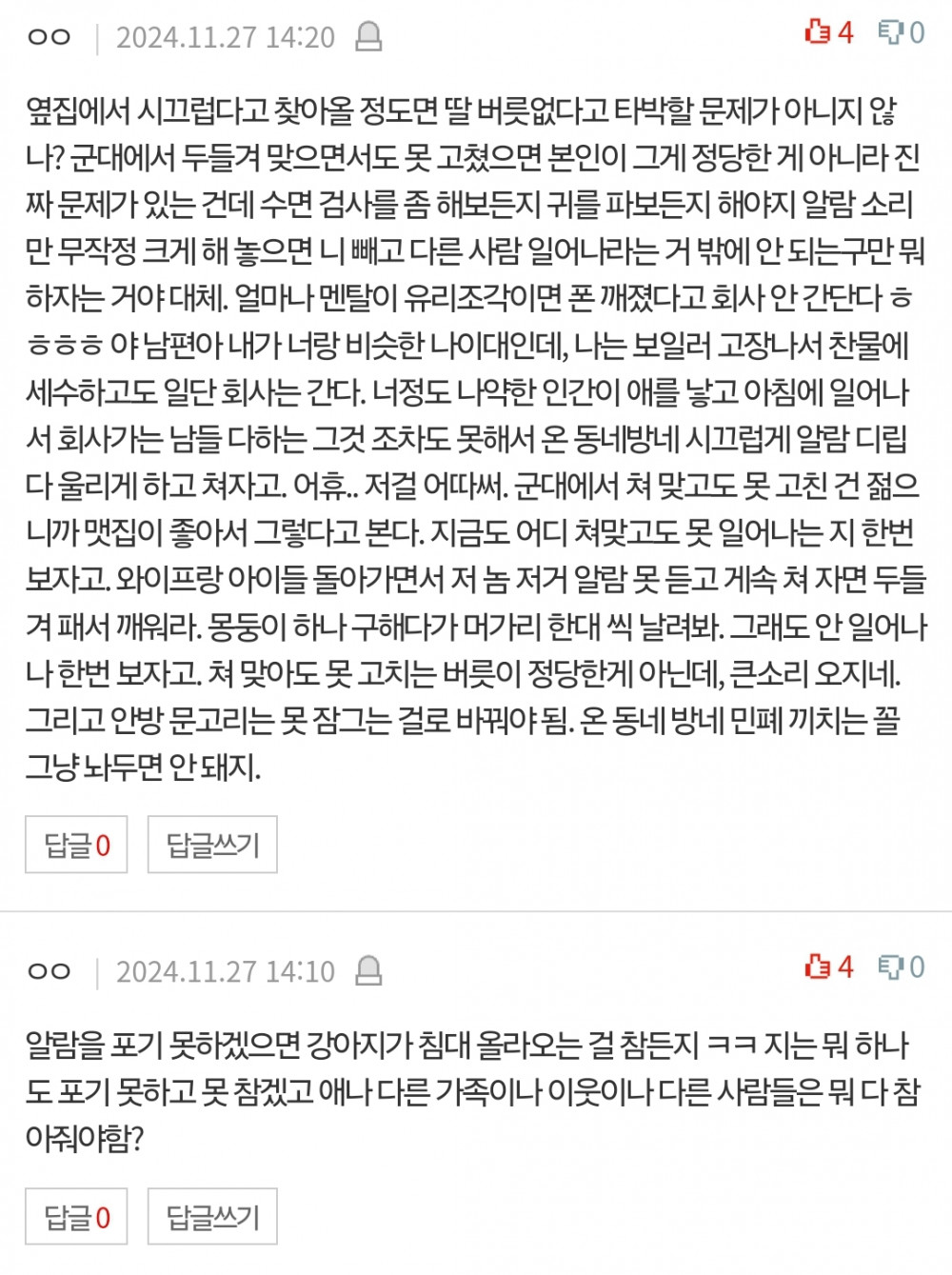Tap 답글쓰기 under the 14:10 comment

point(212,1217)
